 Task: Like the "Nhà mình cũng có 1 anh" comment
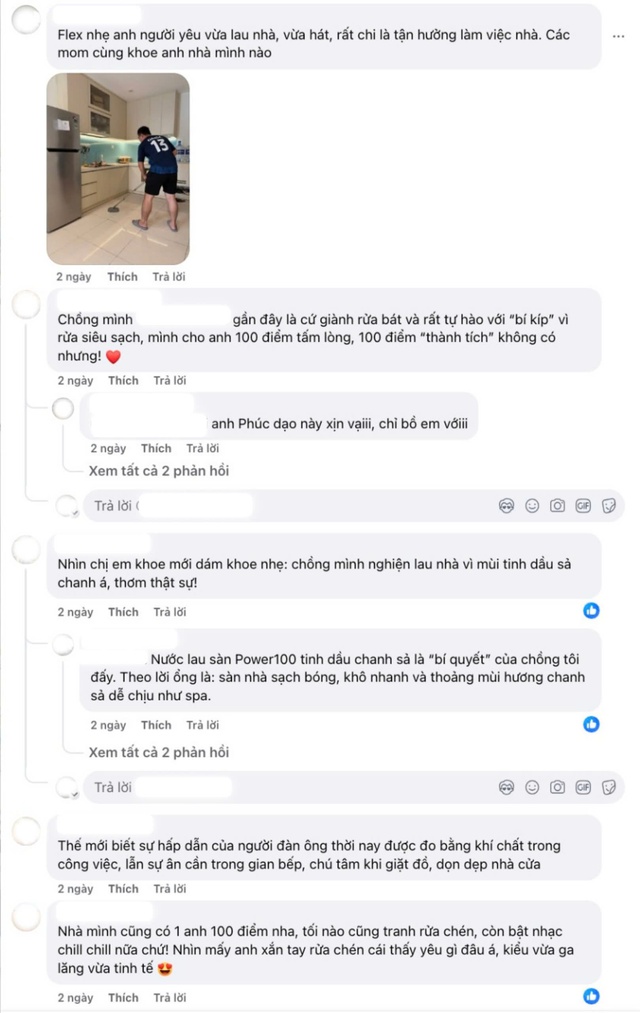123,997
